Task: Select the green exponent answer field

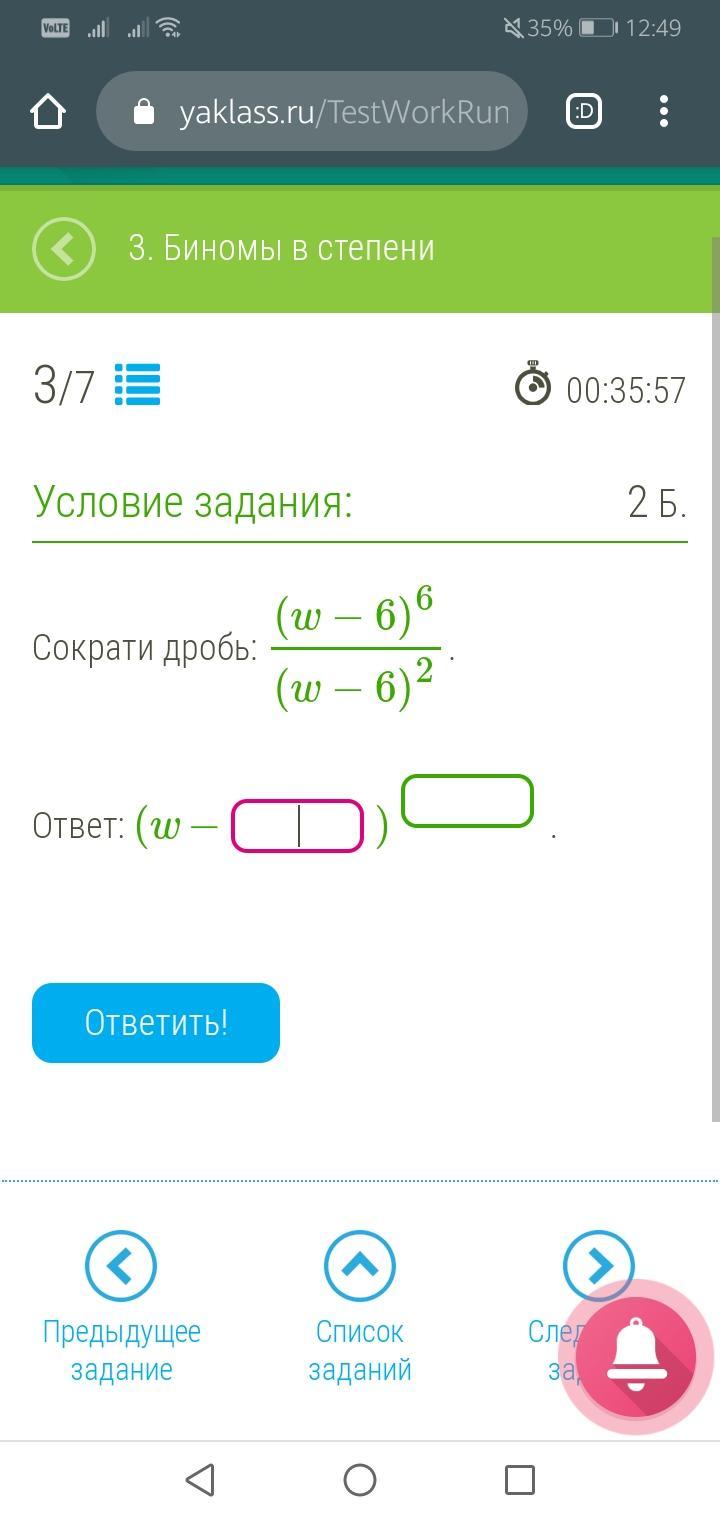Action: click(x=467, y=801)
